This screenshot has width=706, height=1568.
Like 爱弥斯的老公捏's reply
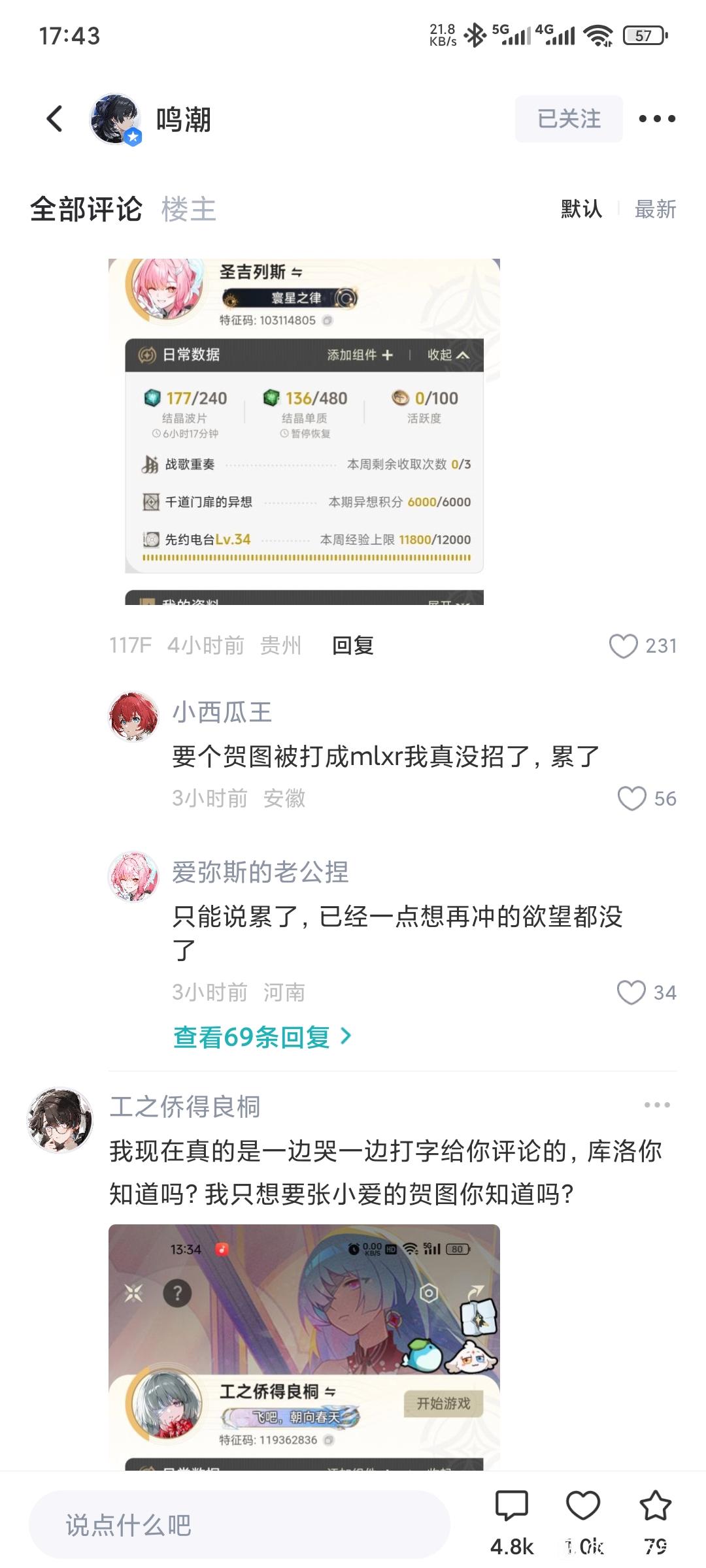(631, 992)
